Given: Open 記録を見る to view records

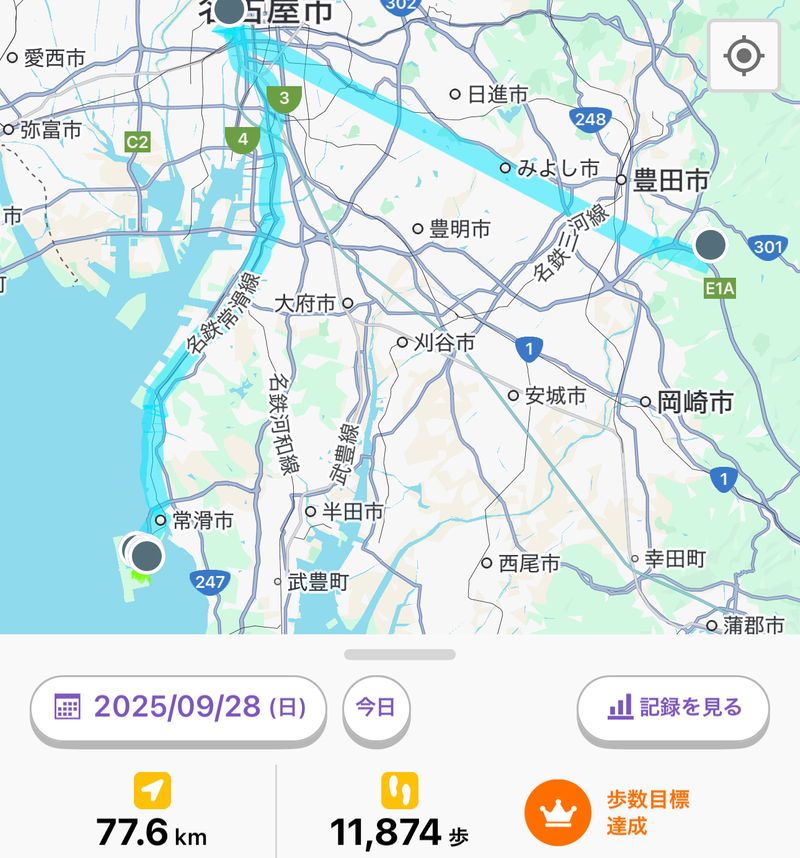Looking at the screenshot, I should 673,708.
